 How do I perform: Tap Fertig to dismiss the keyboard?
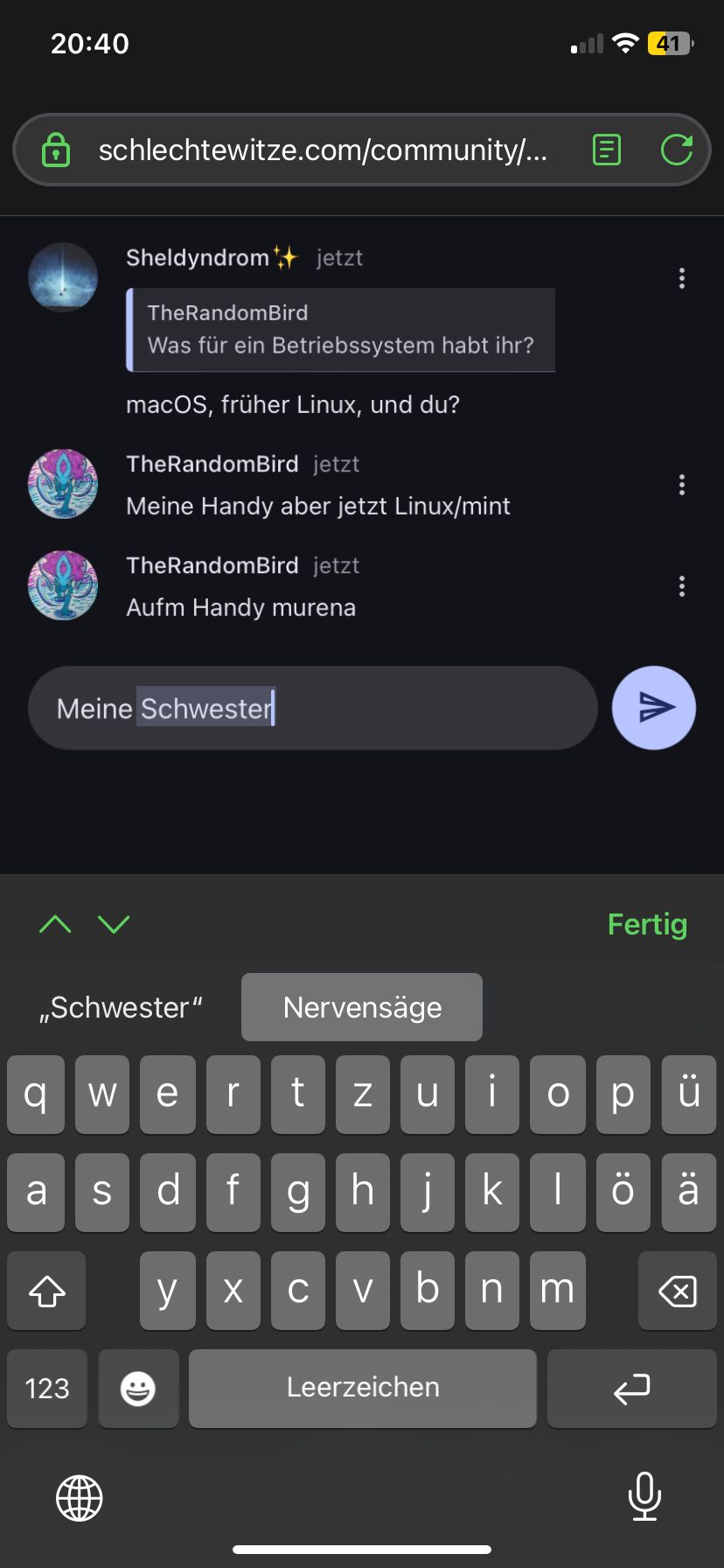pyautogui.click(x=647, y=924)
